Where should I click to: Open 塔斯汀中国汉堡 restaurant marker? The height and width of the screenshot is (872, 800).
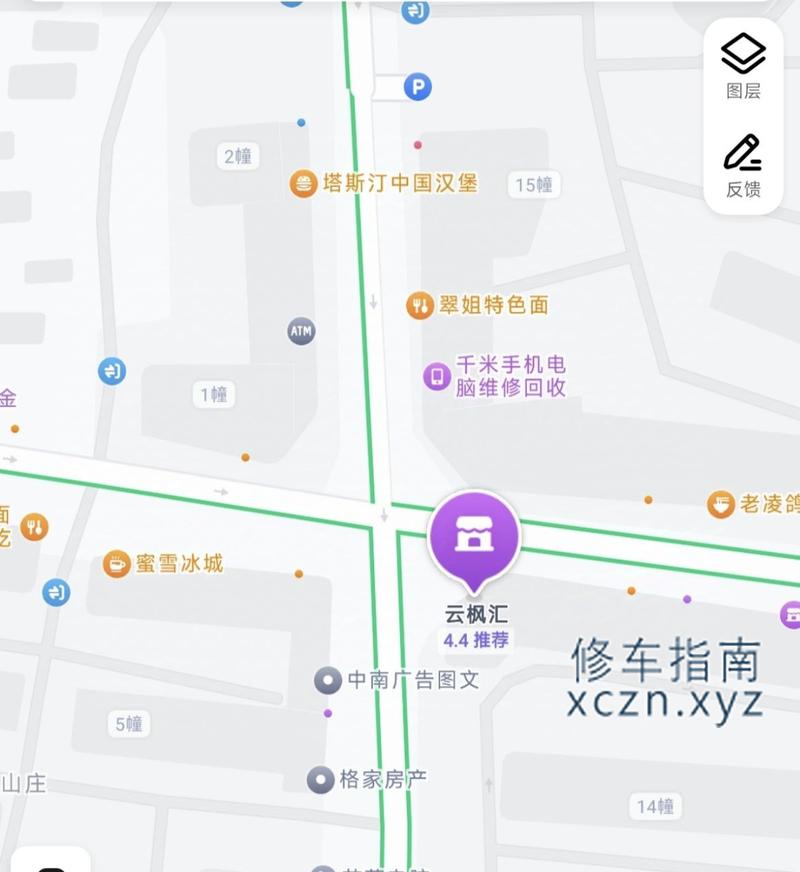[304, 184]
